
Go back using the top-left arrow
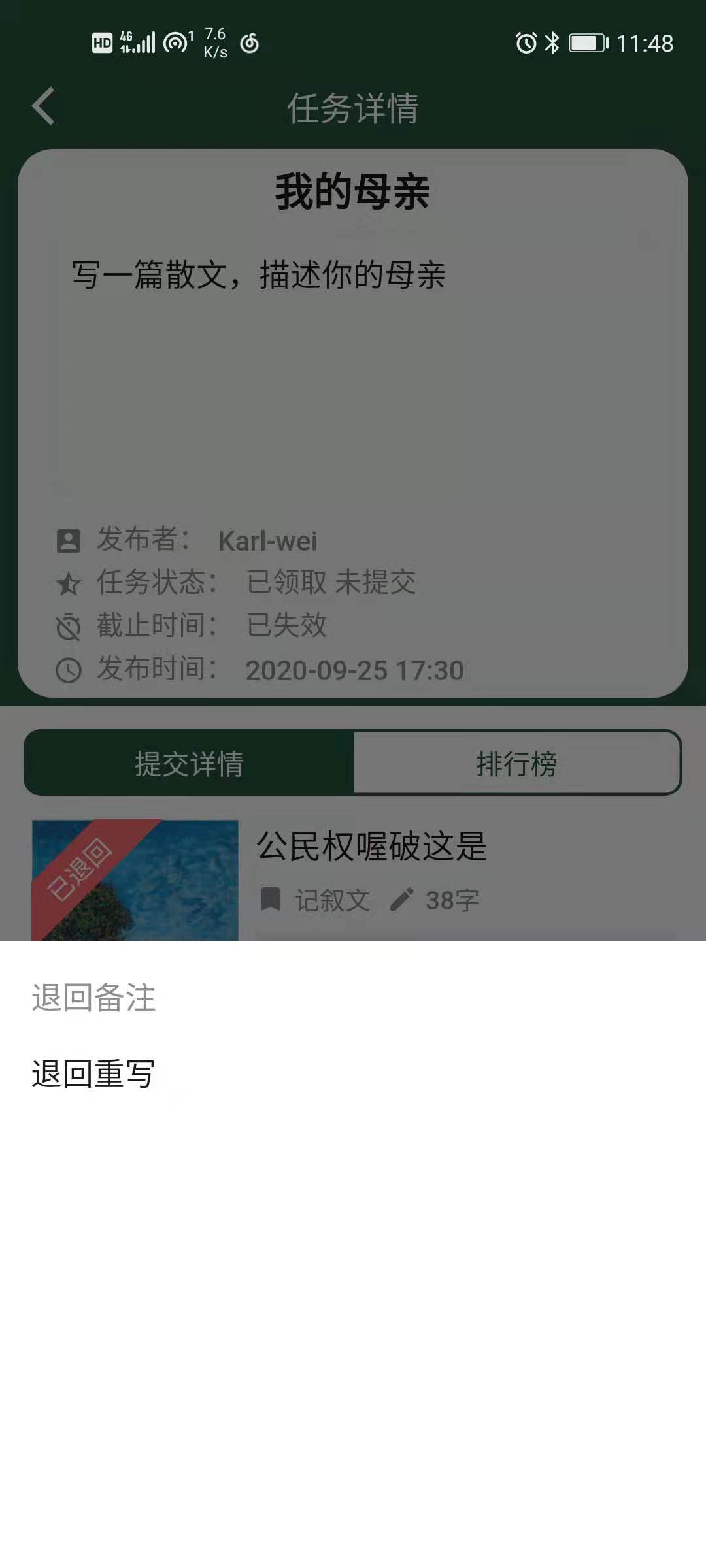pos(43,106)
